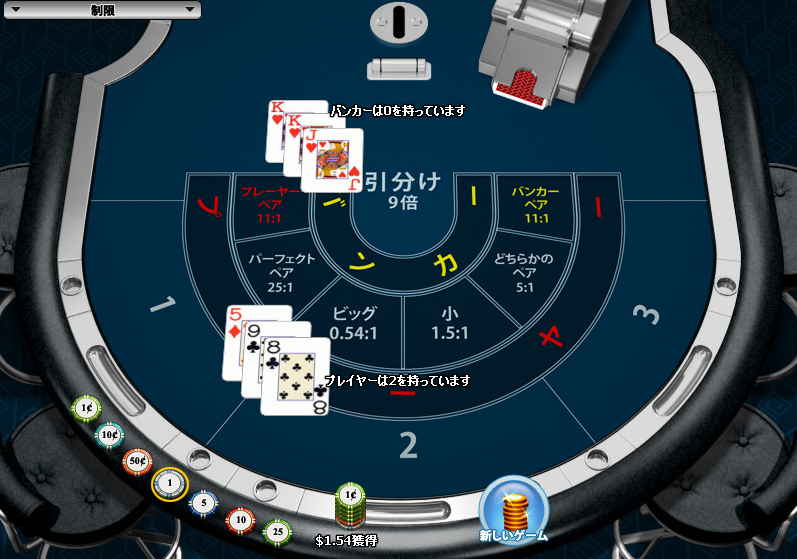Pick the 25 dollar chip
Viewport: 797px width, 559px height.
(x=277, y=532)
